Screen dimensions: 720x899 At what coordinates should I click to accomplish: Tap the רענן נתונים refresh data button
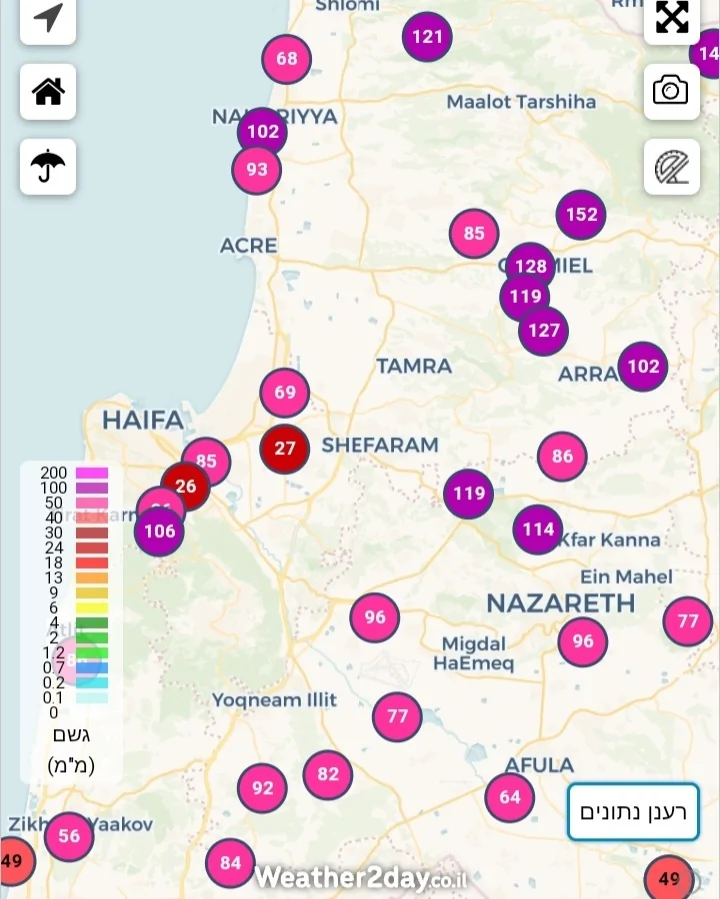click(x=633, y=812)
